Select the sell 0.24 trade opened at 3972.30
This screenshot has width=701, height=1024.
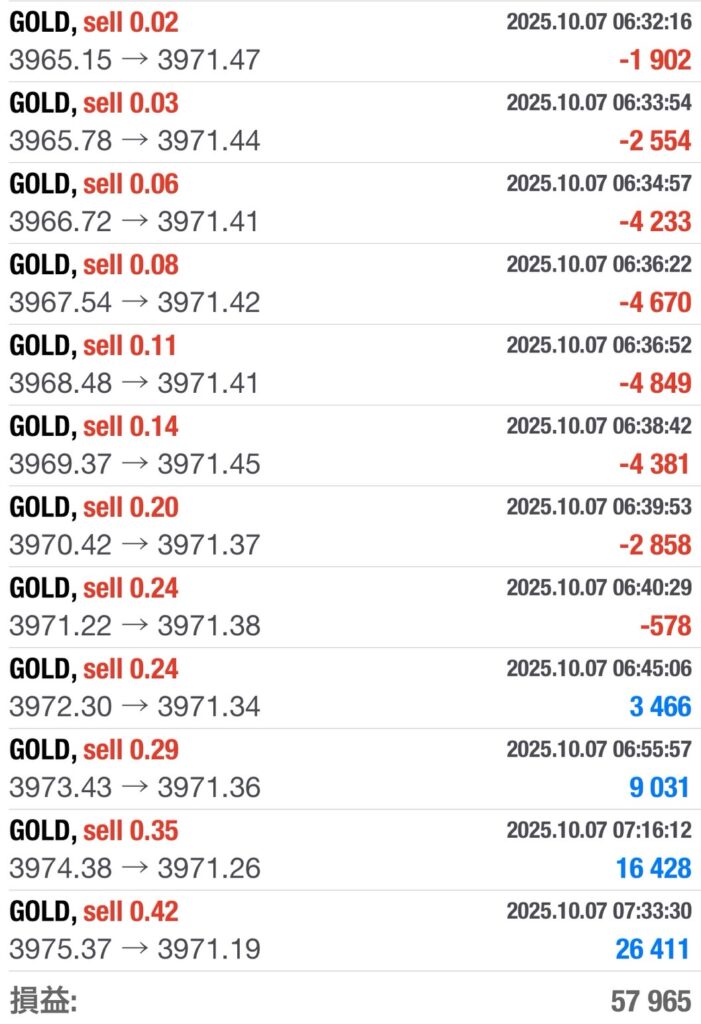coord(350,689)
